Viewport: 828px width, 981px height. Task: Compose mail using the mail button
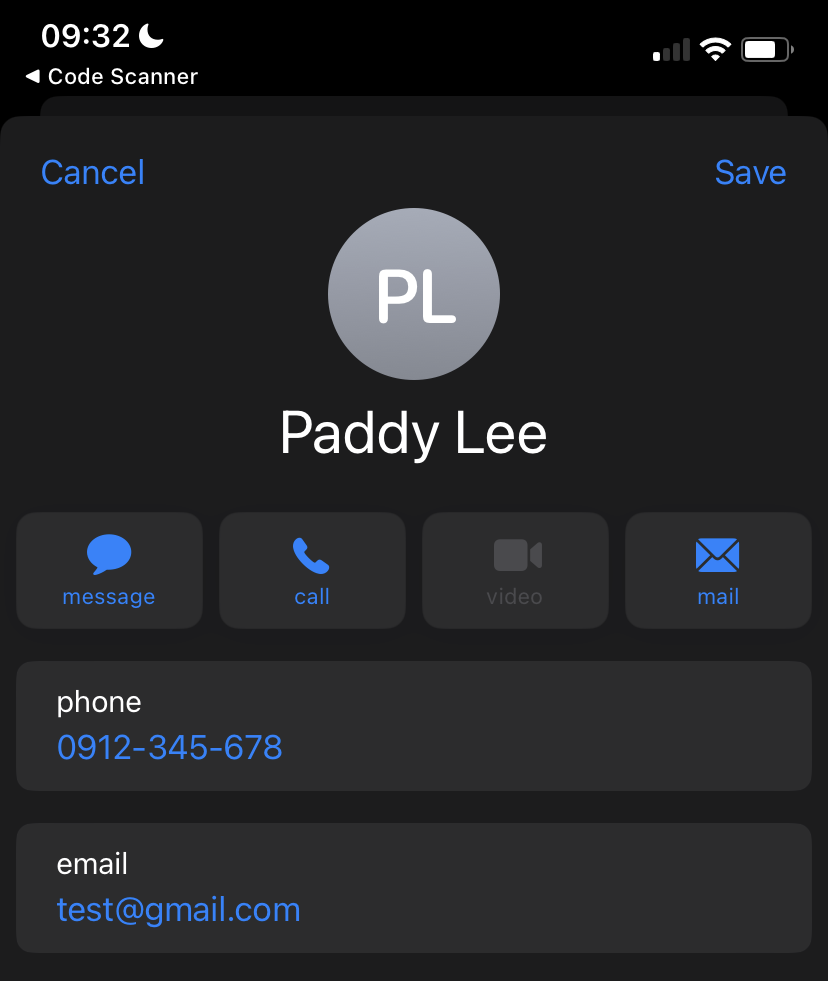(x=718, y=570)
